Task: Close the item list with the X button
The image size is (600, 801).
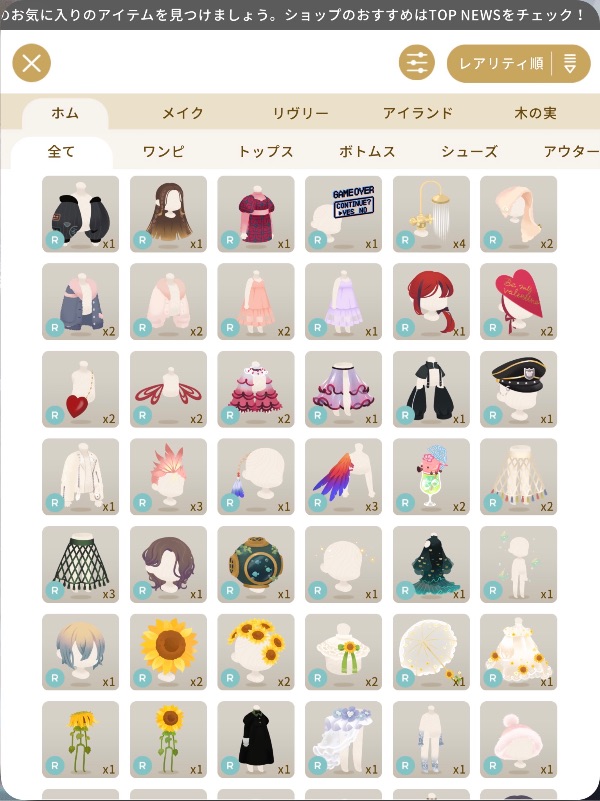Action: (x=32, y=64)
